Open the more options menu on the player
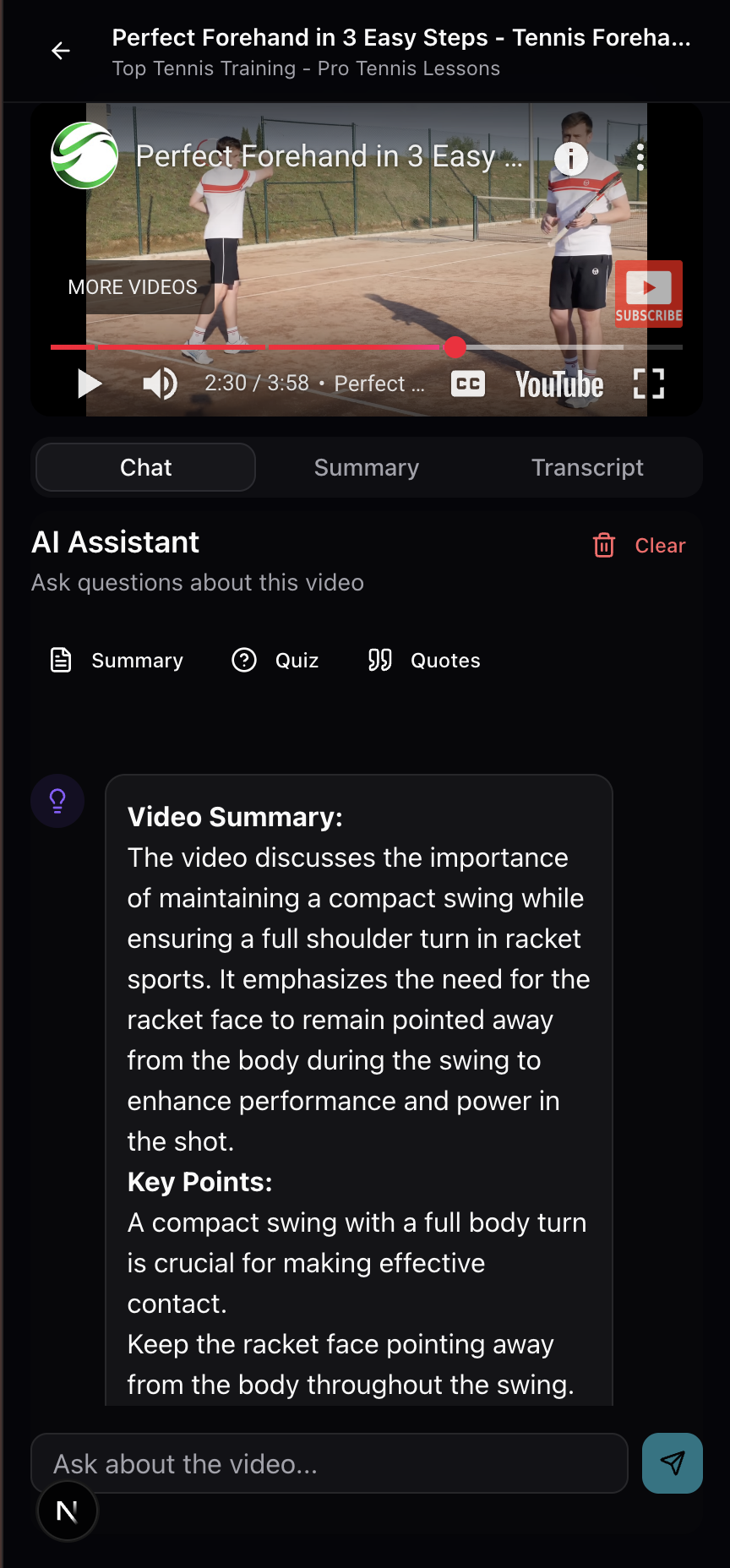 click(640, 157)
